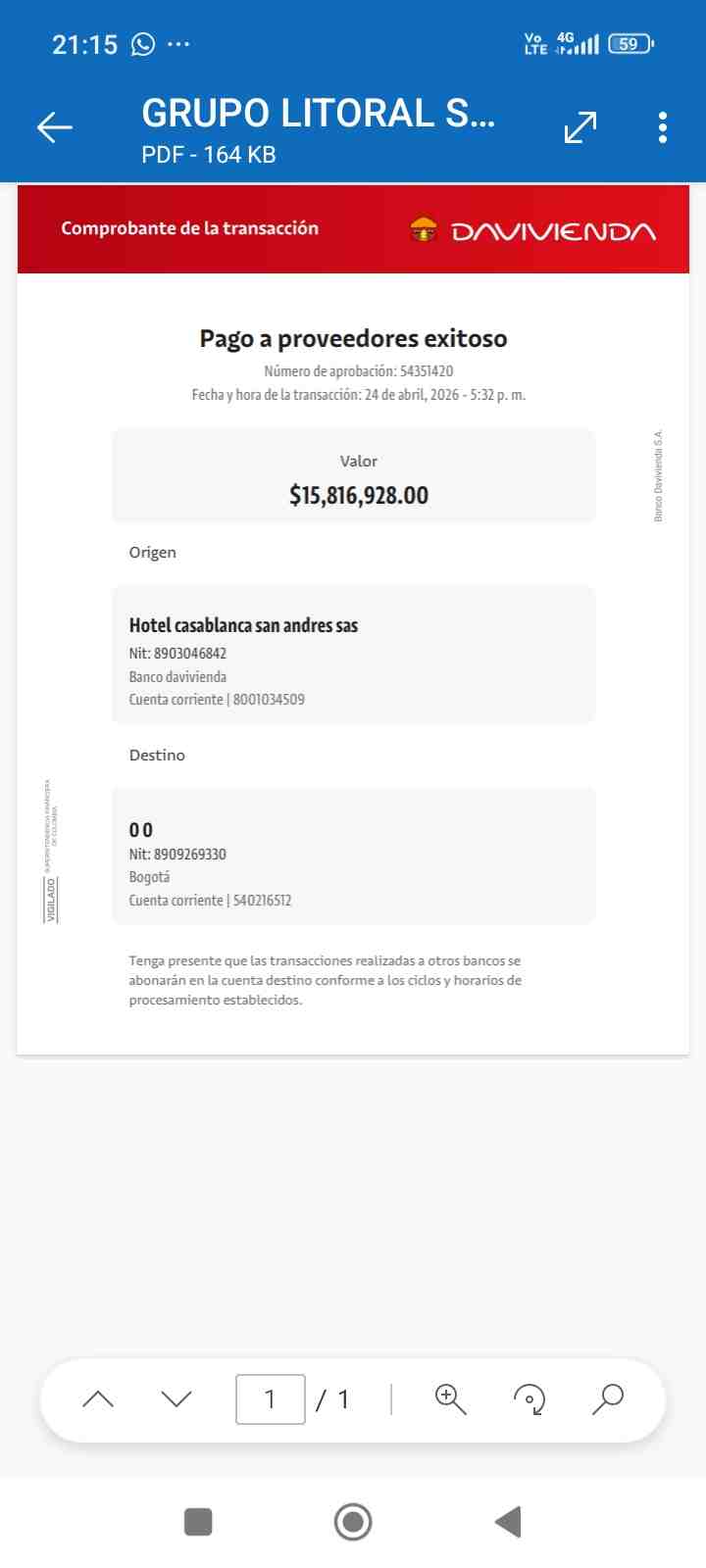Return to the home screen
The image size is (706, 1568).
tap(353, 1522)
